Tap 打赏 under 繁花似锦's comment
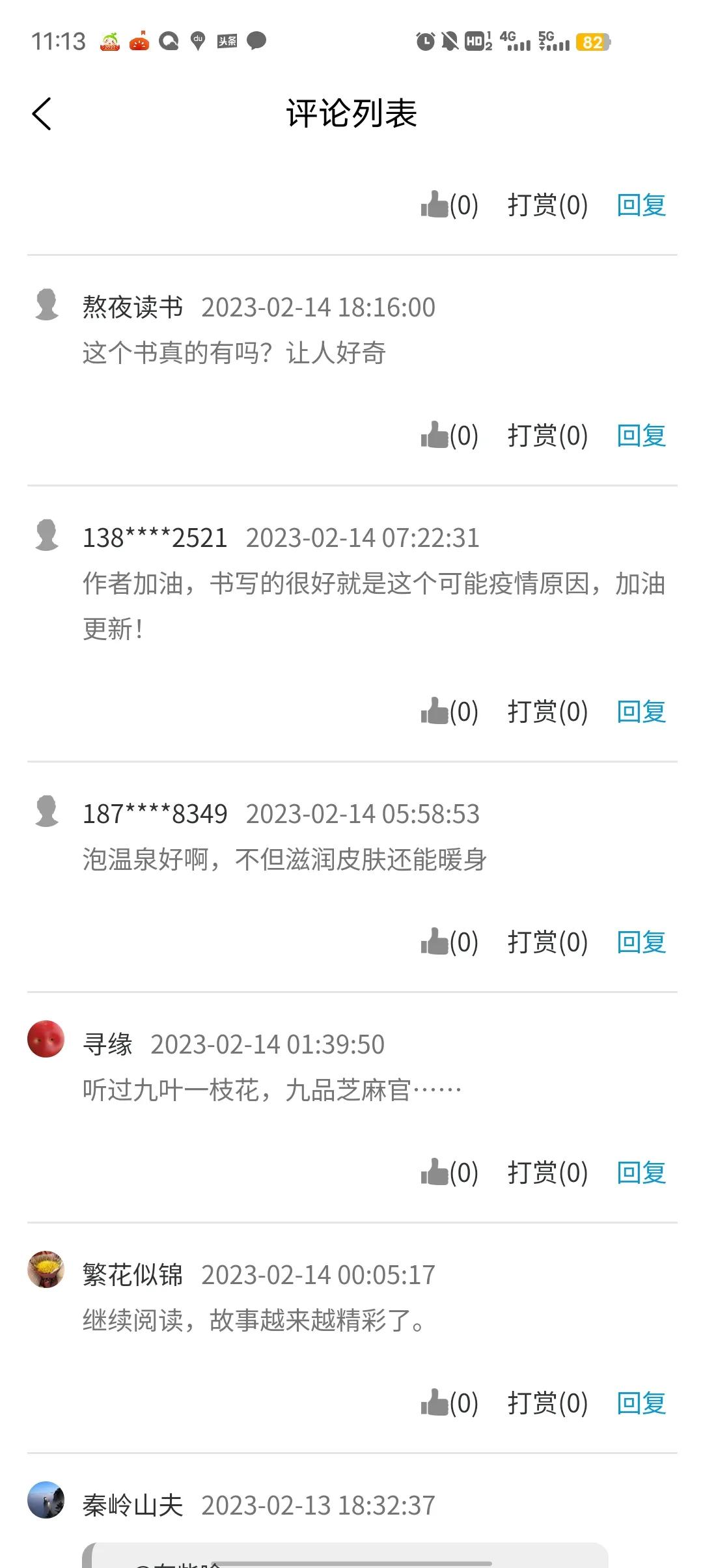Screen dimensions: 703x1568 tap(547, 1403)
